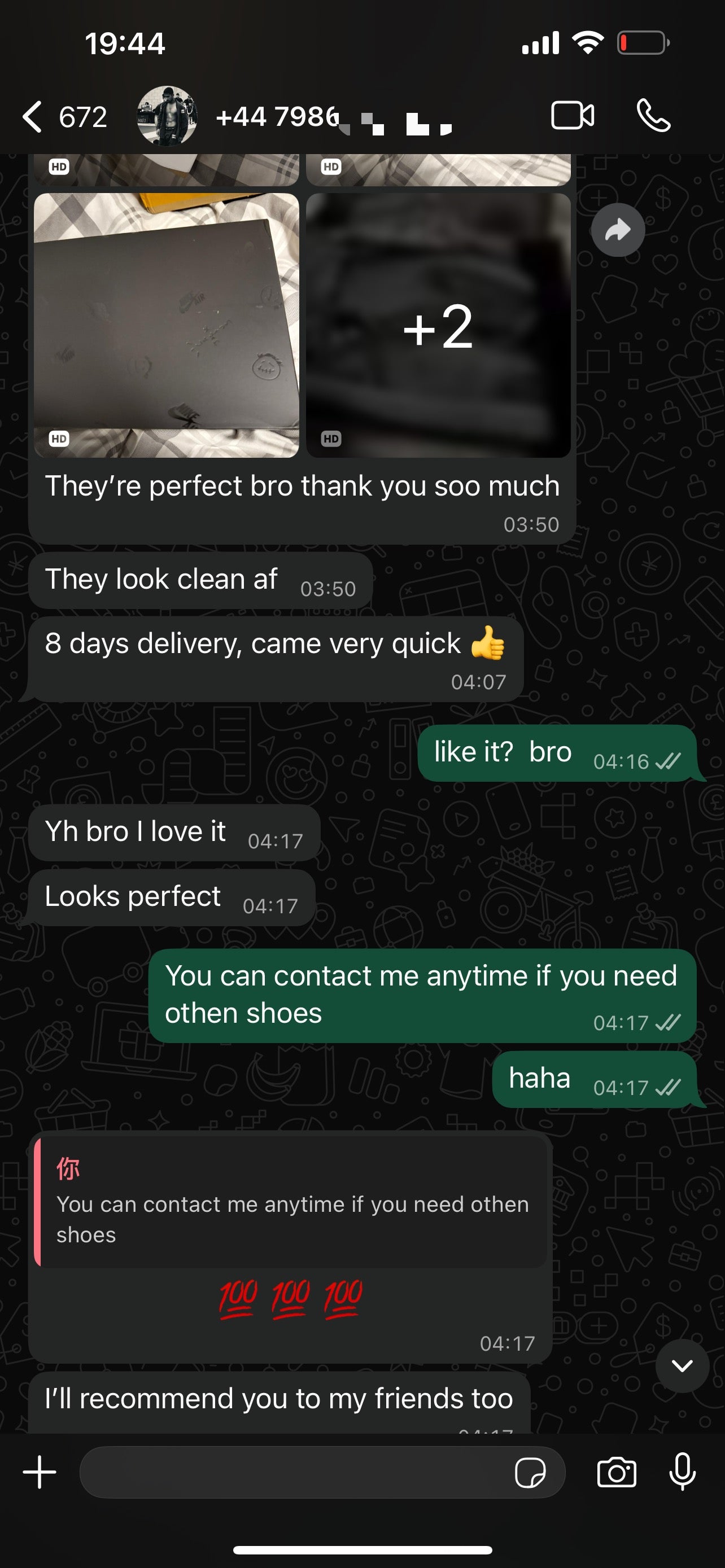Tap the message input field
Image resolution: width=725 pixels, height=1568 pixels.
292,1473
